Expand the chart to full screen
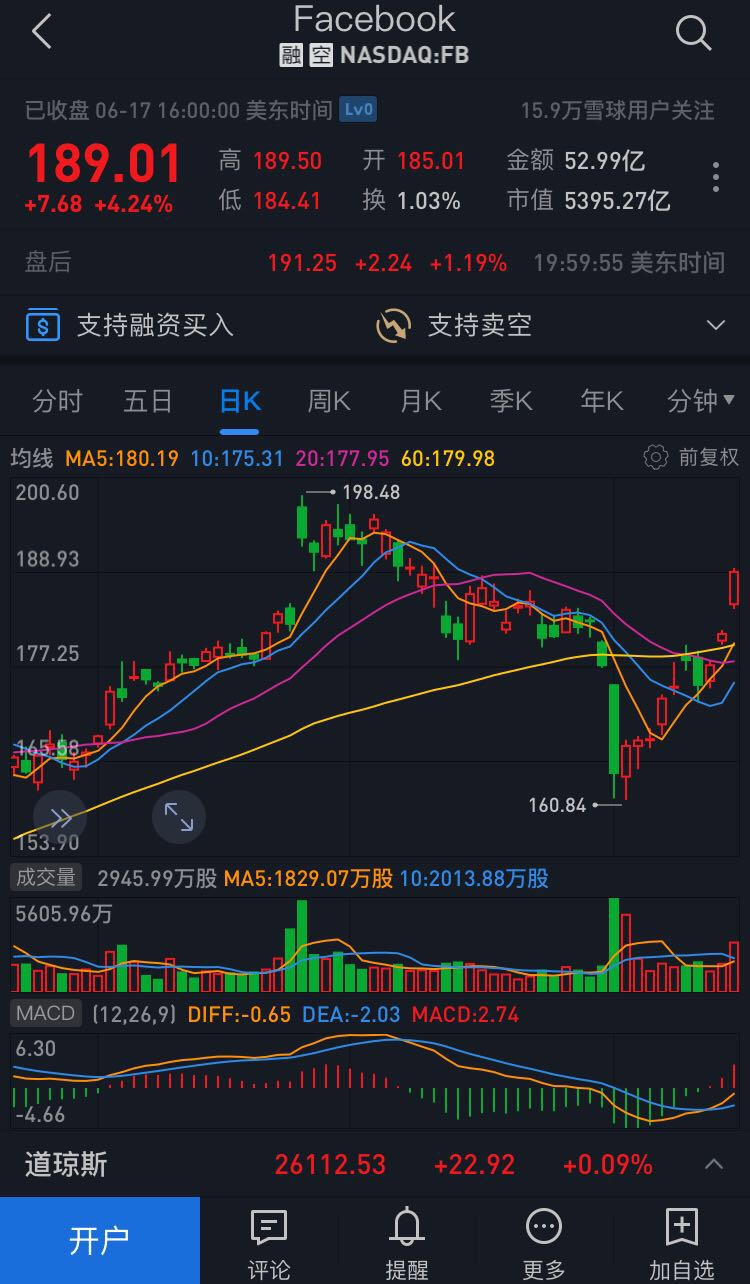 178,816
